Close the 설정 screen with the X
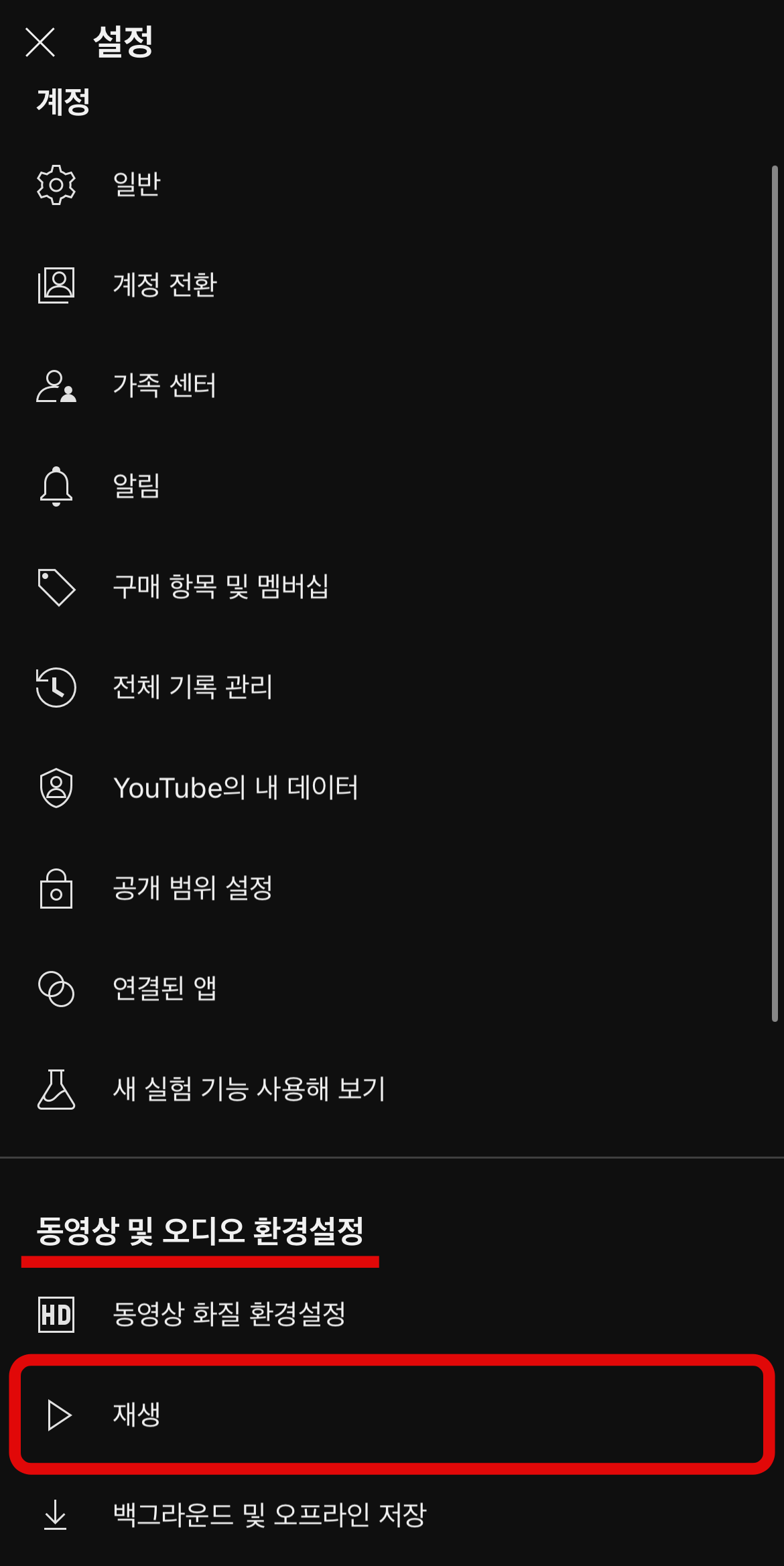 point(40,42)
